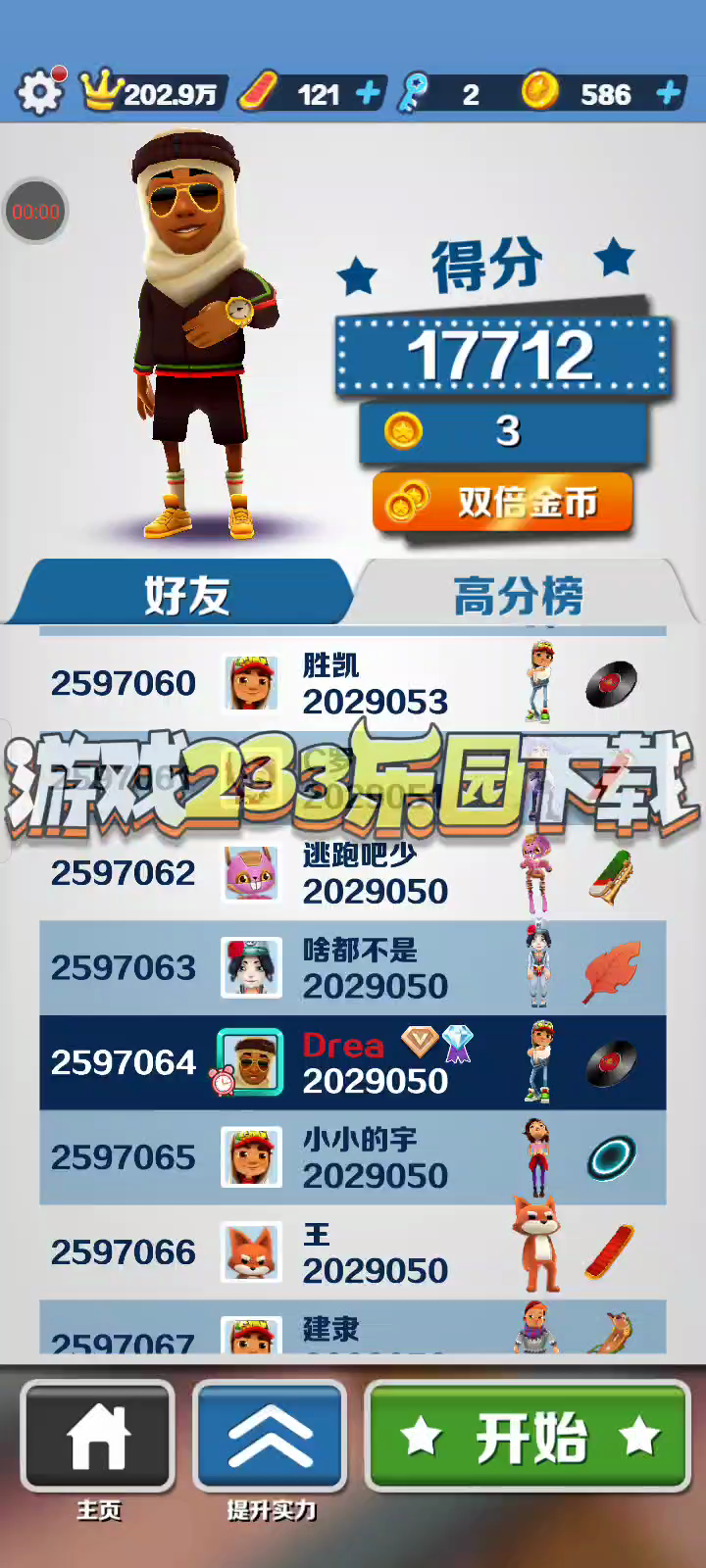Image resolution: width=706 pixels, height=1568 pixels.
Task: Tap the 00:00 recording timer bubble
Action: (35, 211)
